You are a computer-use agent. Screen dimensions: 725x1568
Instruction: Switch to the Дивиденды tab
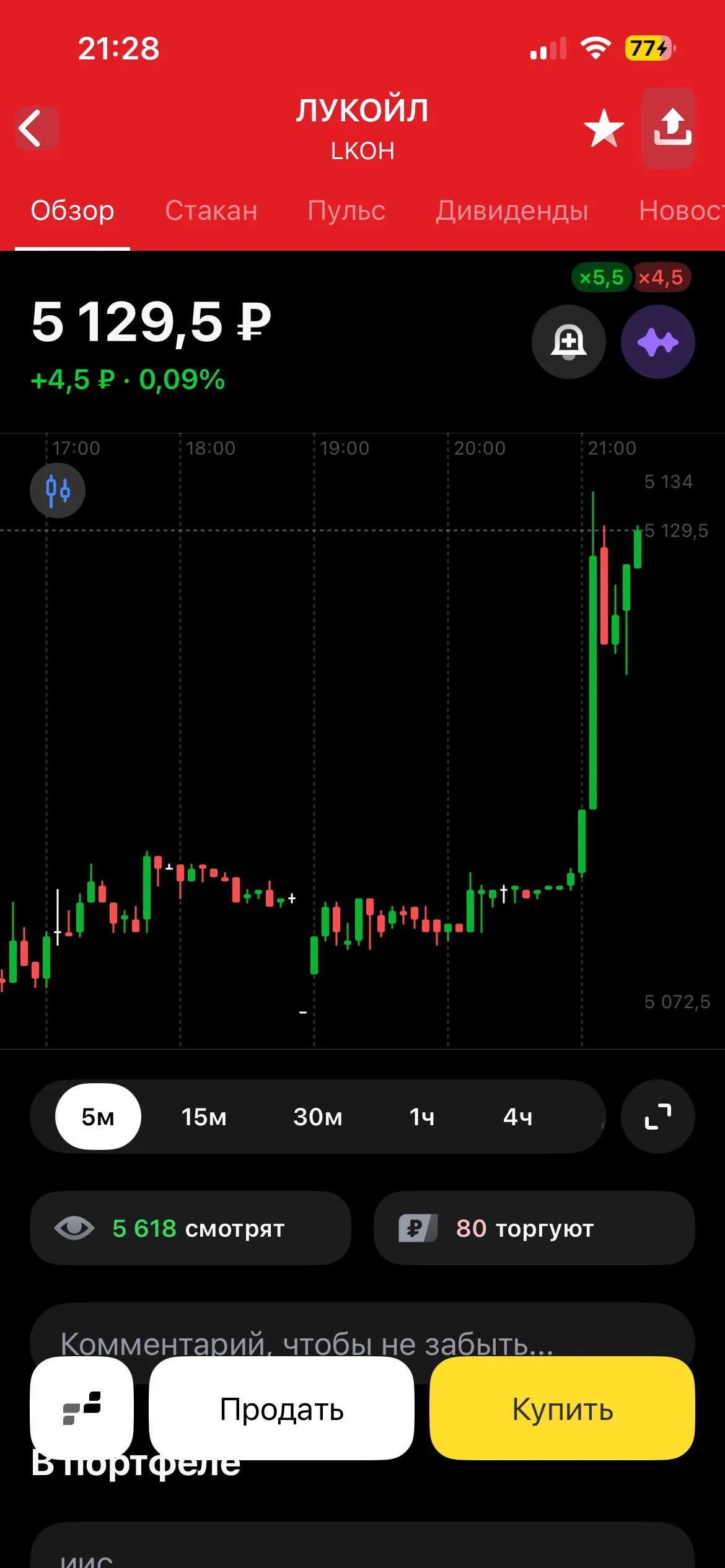(x=512, y=211)
